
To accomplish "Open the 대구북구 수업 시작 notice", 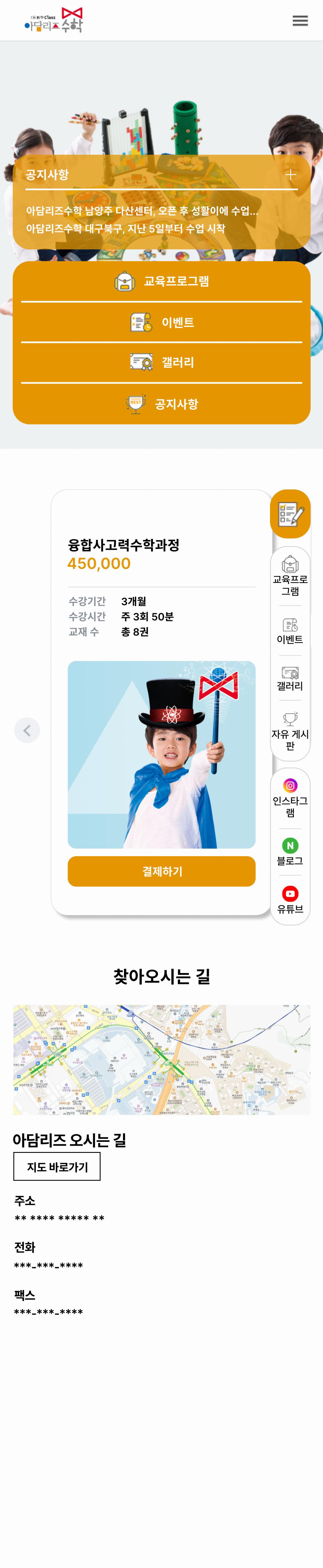I will click(x=125, y=228).
